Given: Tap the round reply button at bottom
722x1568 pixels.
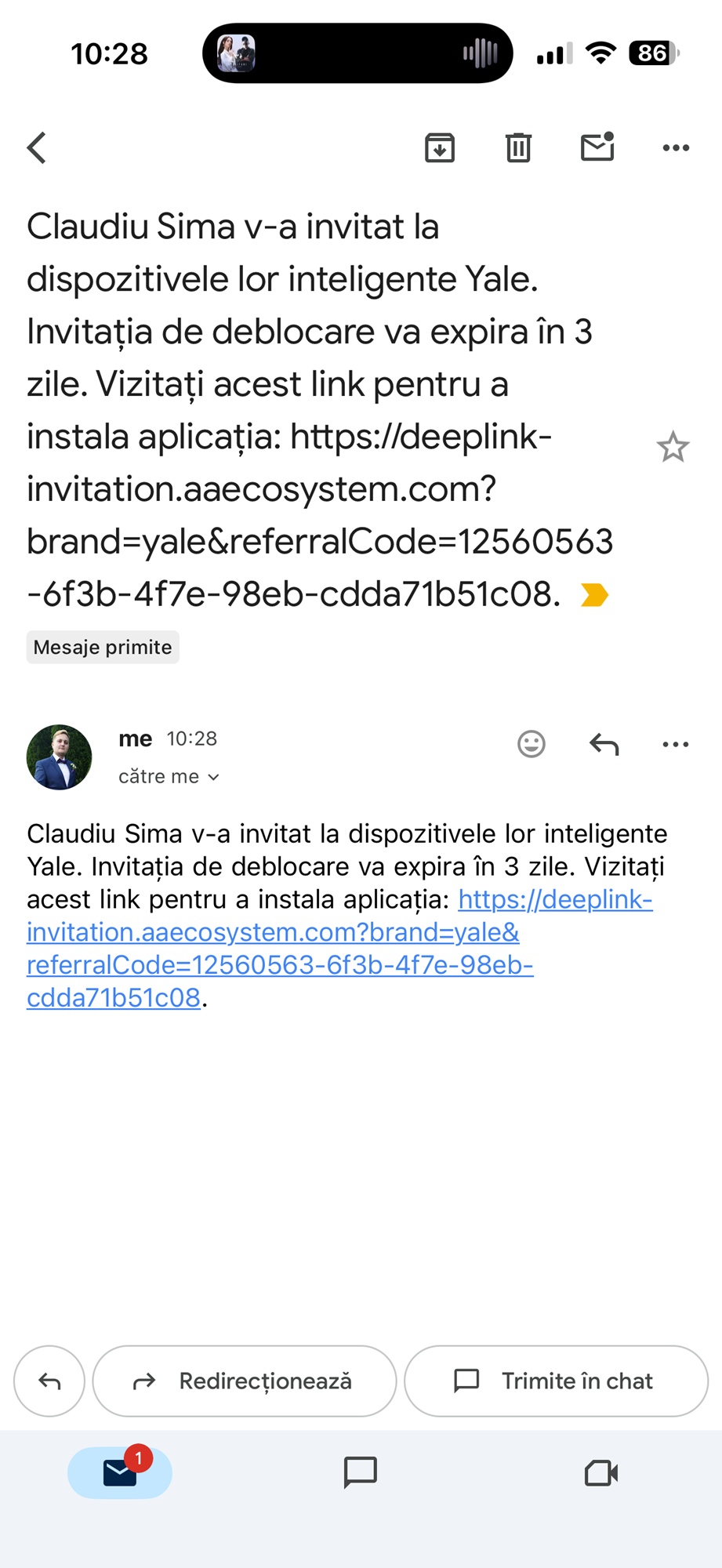Looking at the screenshot, I should (49, 1381).
